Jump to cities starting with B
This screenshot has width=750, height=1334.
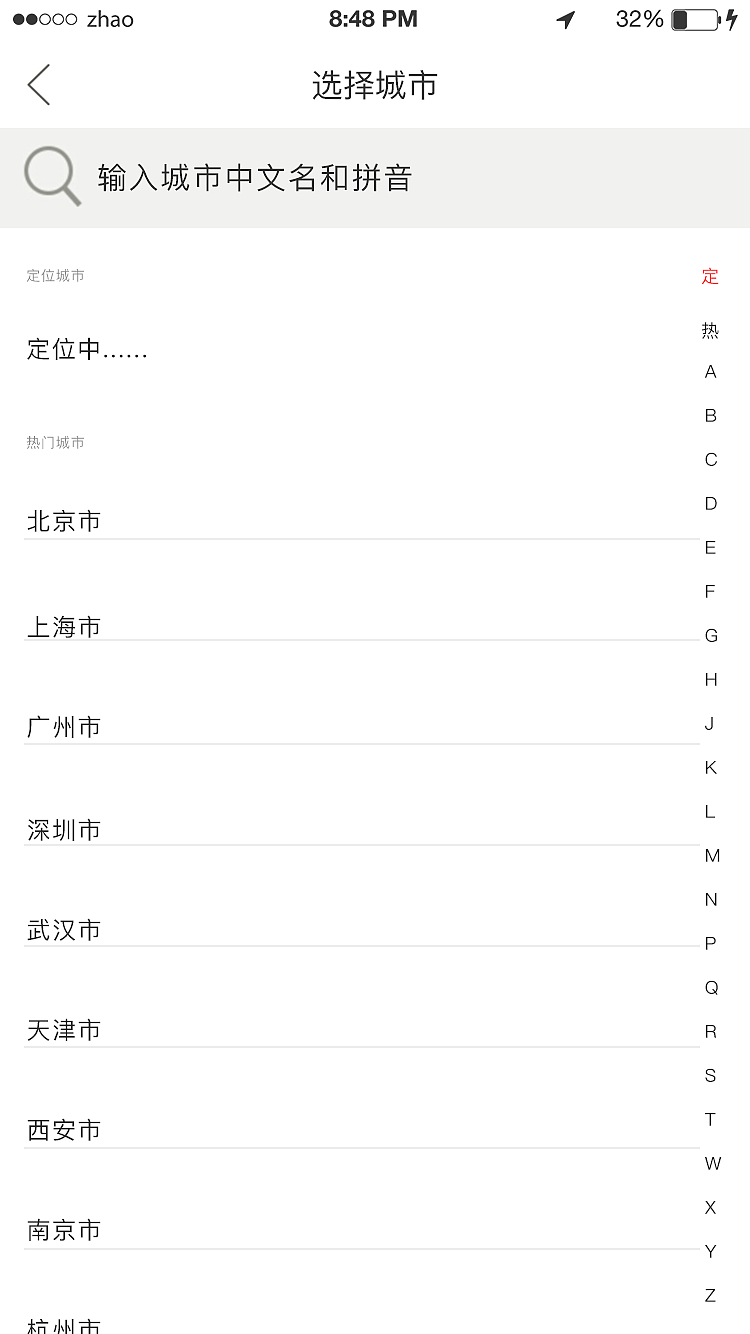(x=710, y=415)
